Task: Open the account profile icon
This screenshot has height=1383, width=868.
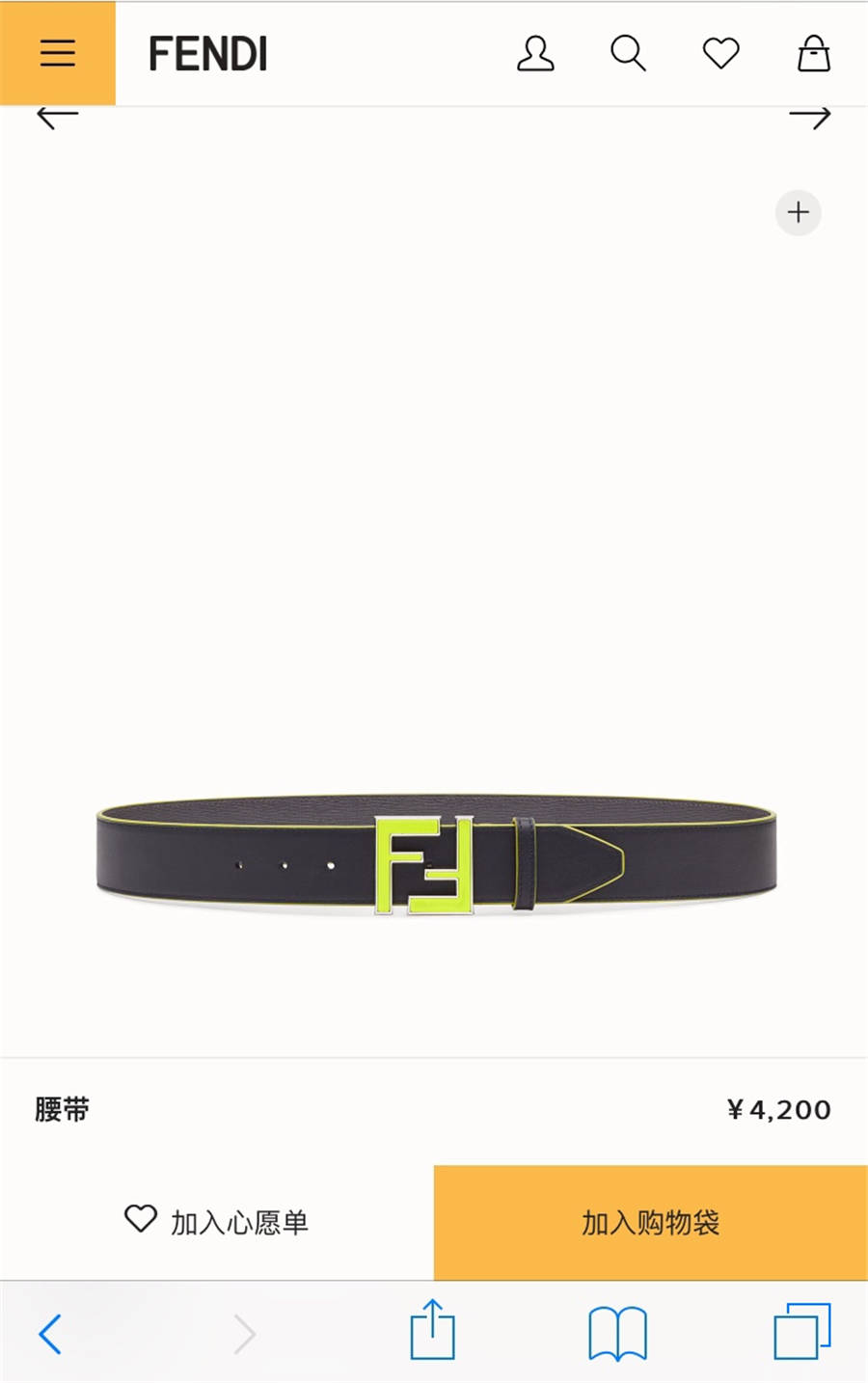Action: click(x=535, y=54)
